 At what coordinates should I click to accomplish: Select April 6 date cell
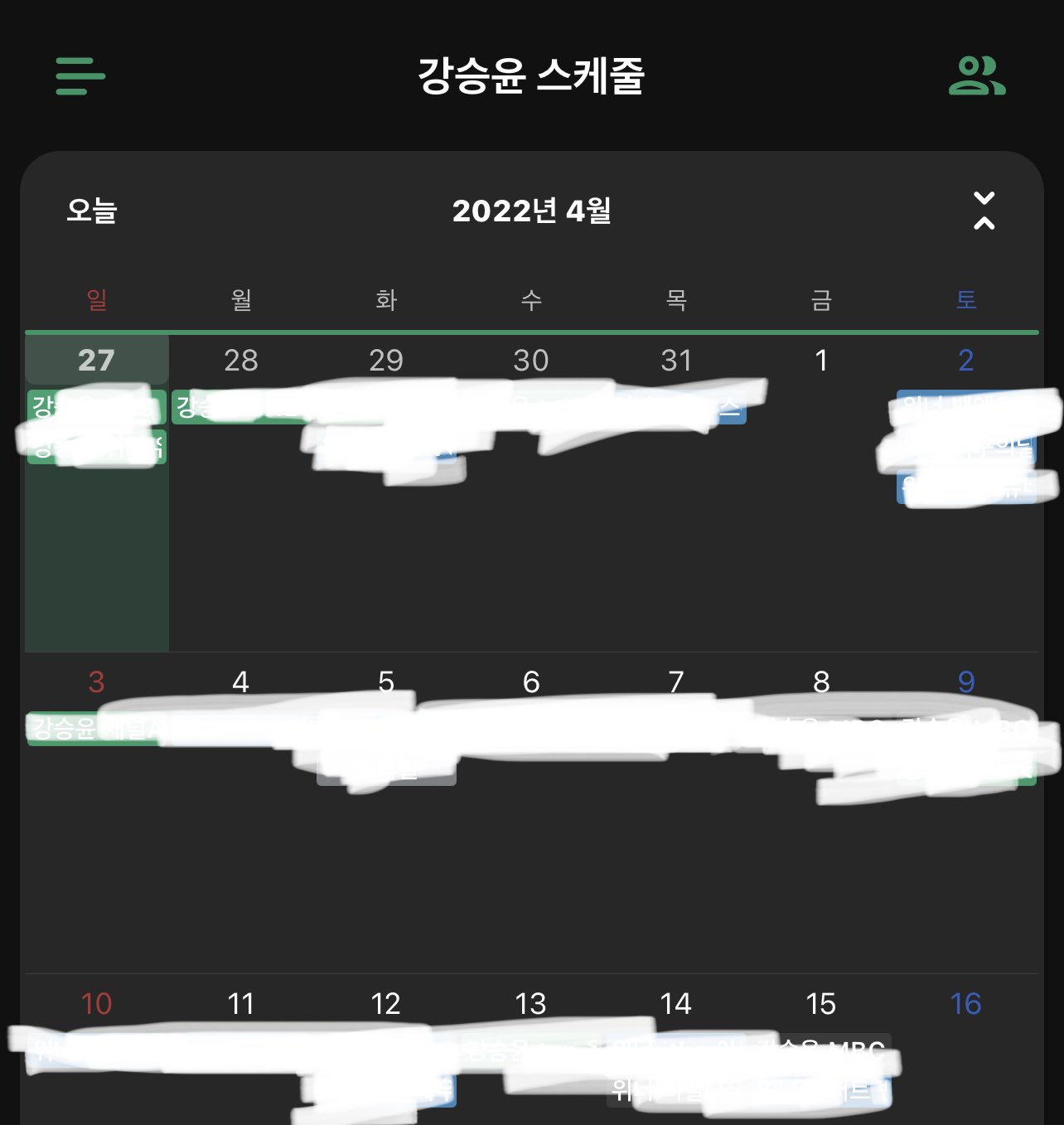531,682
